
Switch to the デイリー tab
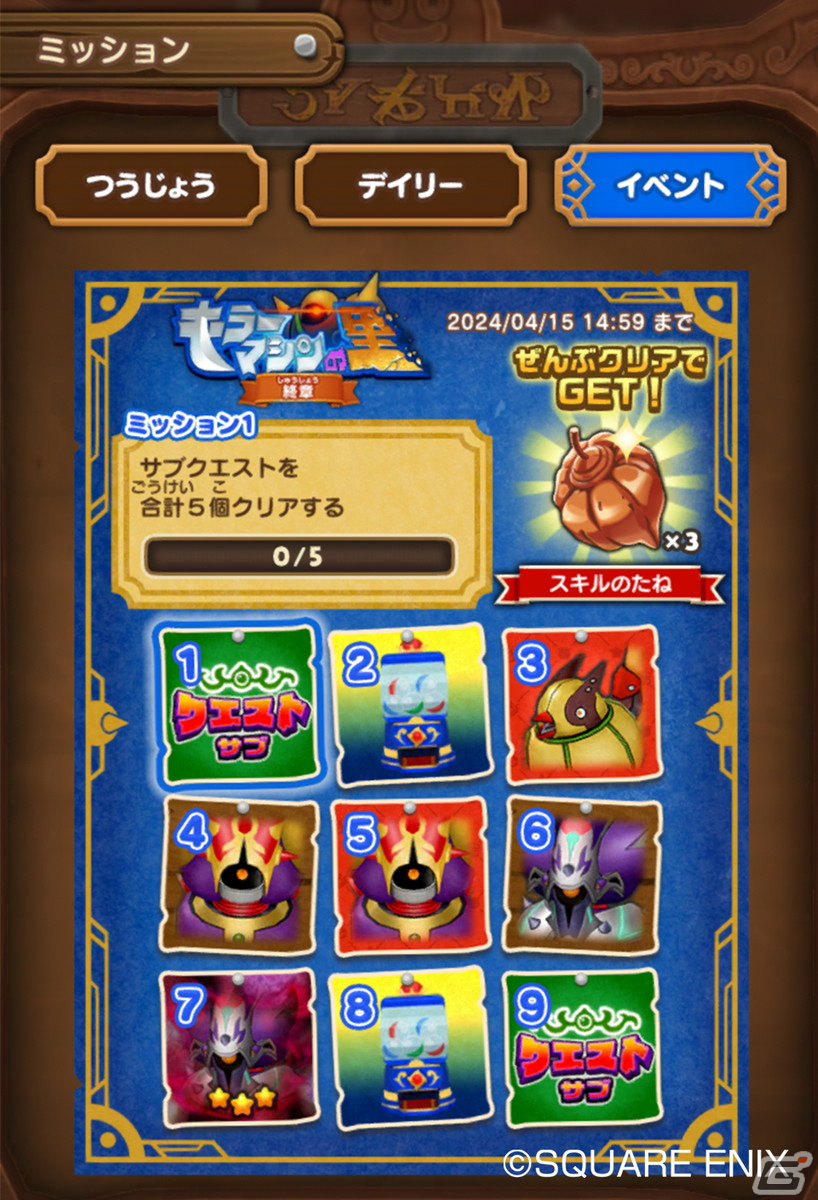(x=409, y=186)
